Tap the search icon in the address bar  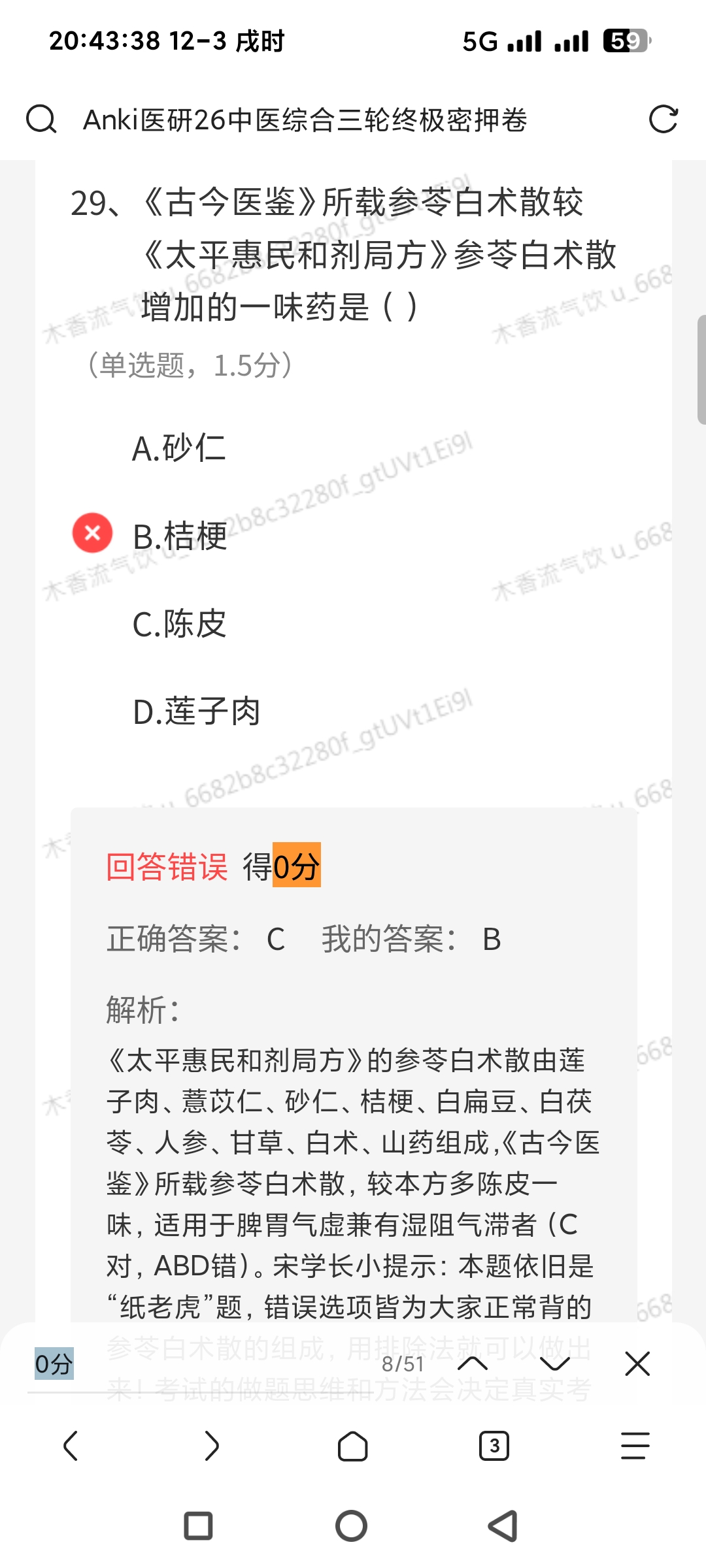[x=41, y=120]
